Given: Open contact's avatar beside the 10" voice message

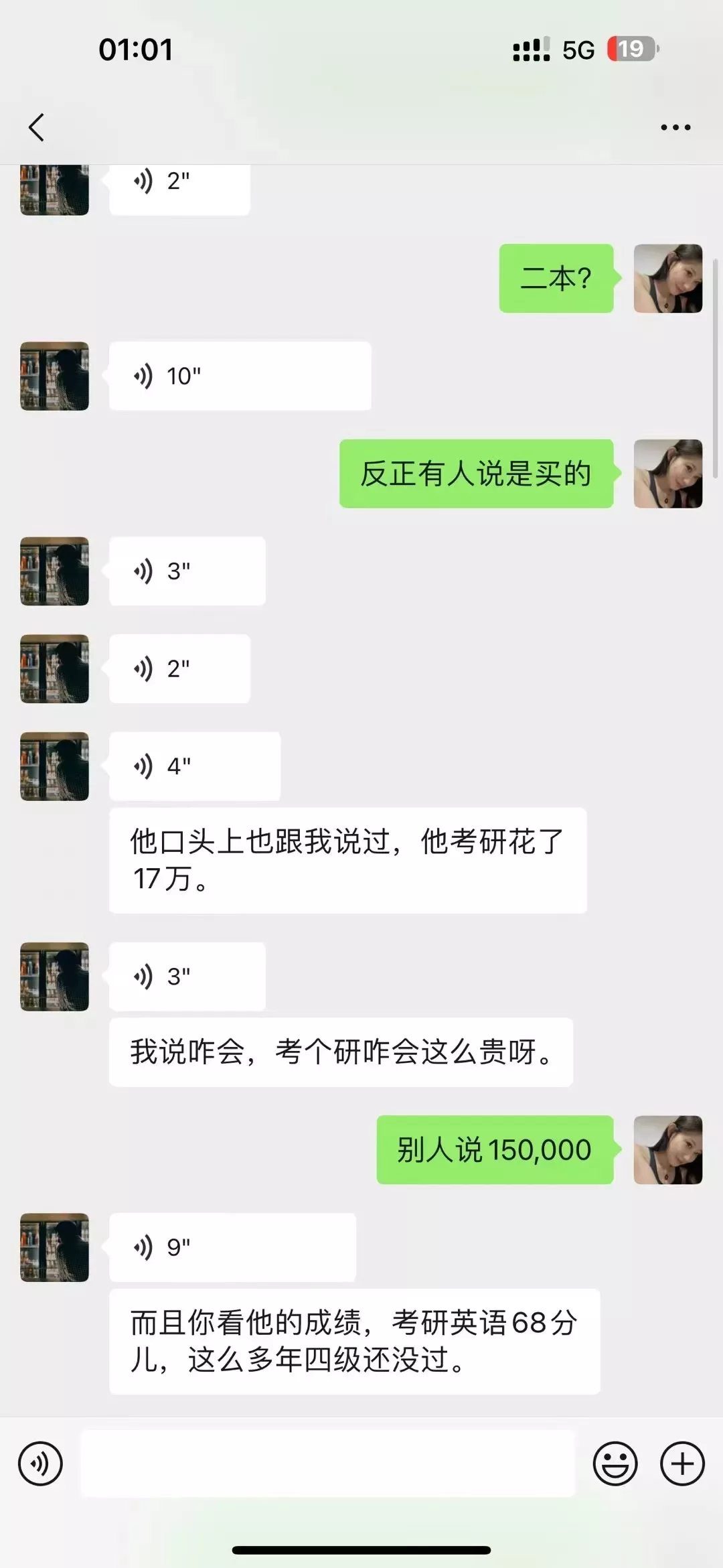Looking at the screenshot, I should click(x=54, y=376).
